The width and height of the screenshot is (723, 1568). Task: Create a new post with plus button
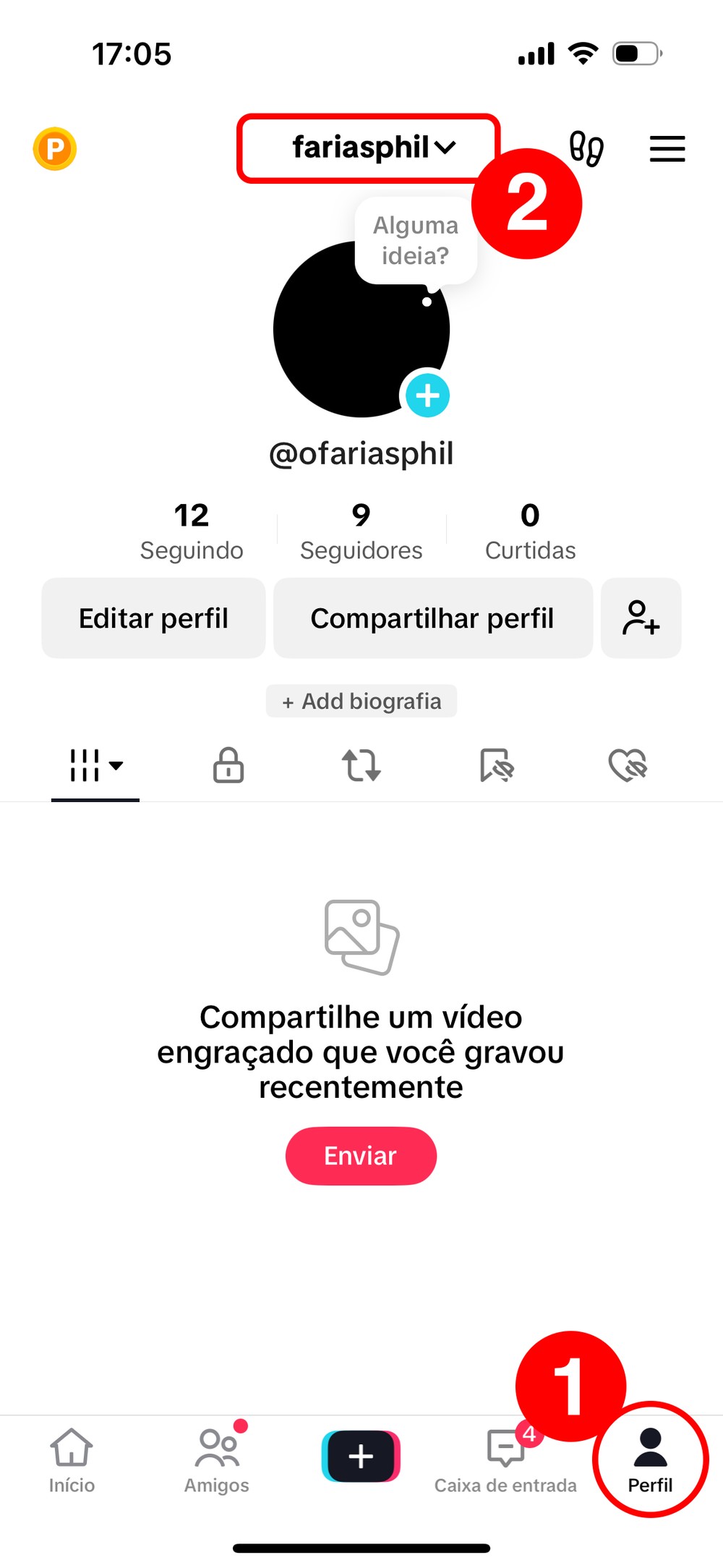coord(361,1456)
